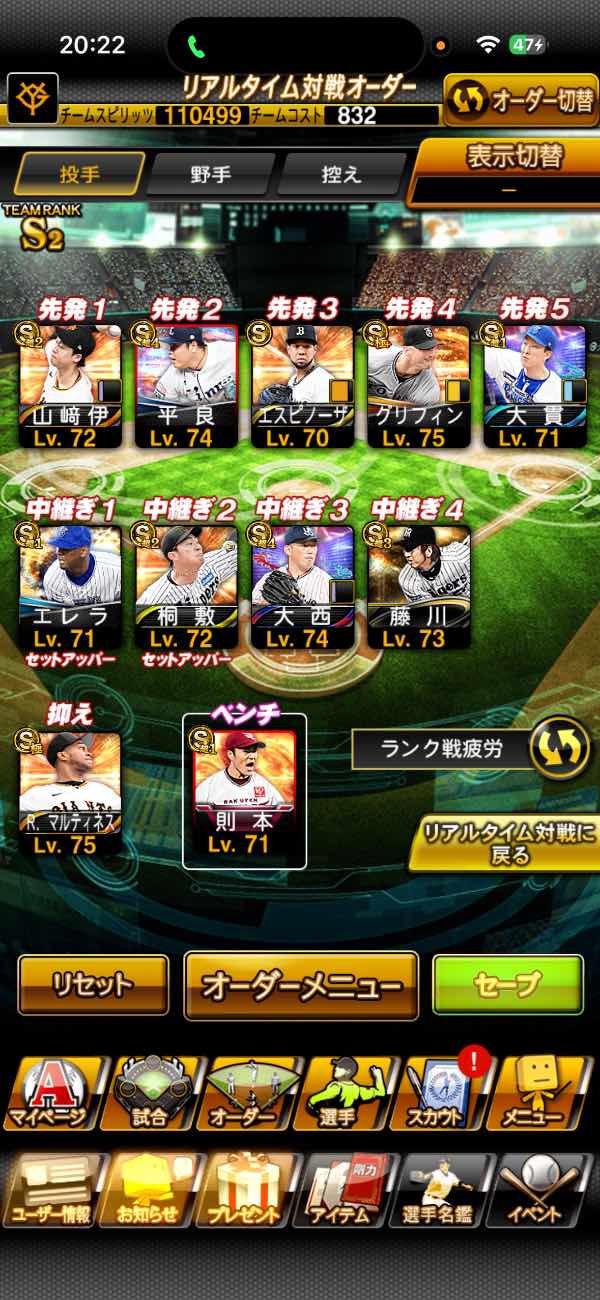Switch to the 野手 tab

pyautogui.click(x=210, y=174)
